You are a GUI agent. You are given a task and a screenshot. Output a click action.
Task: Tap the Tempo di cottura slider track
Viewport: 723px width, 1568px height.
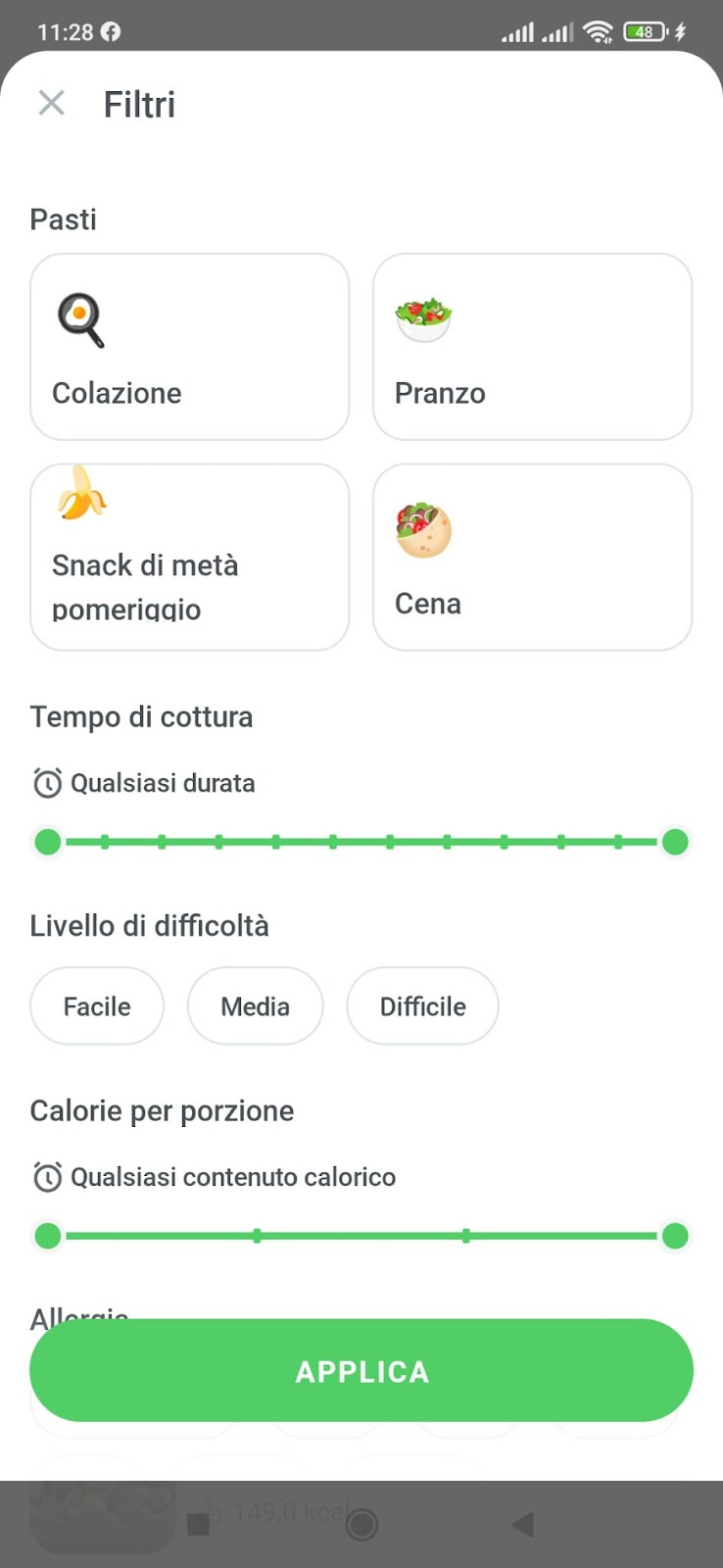361,842
